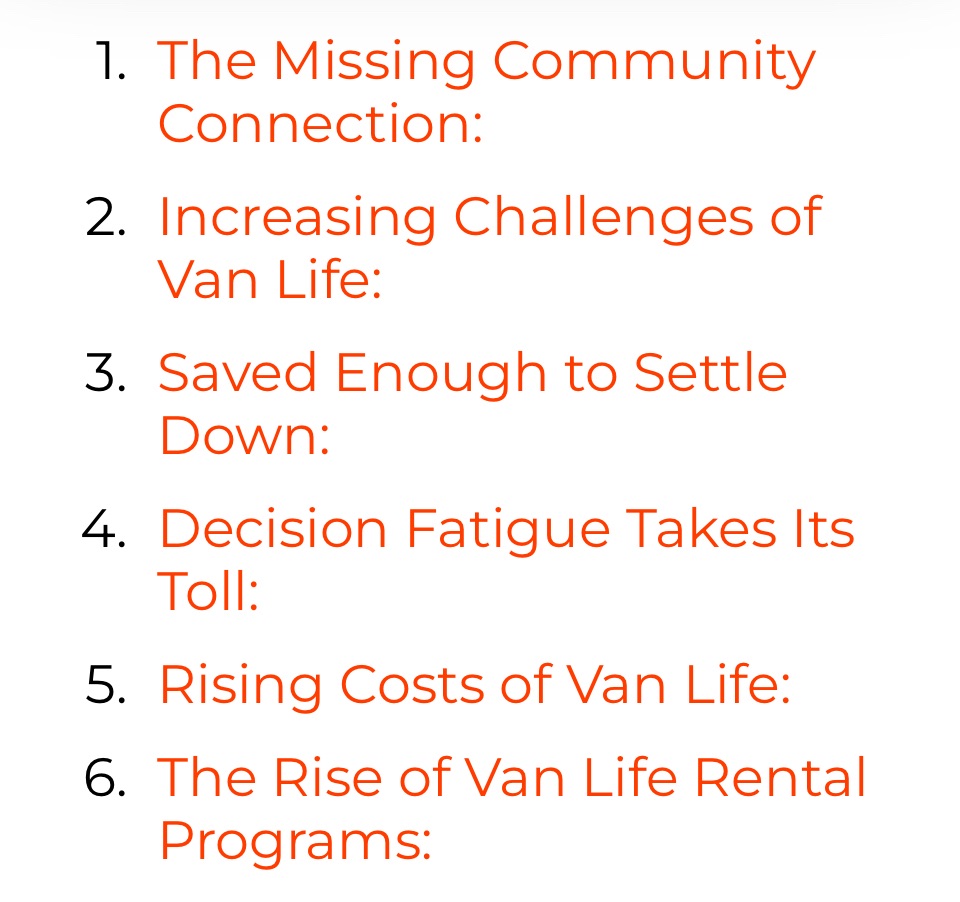This screenshot has width=960, height=902.
Task: Select "The Rise of Van Life Rental Programs"
Action: point(511,778)
